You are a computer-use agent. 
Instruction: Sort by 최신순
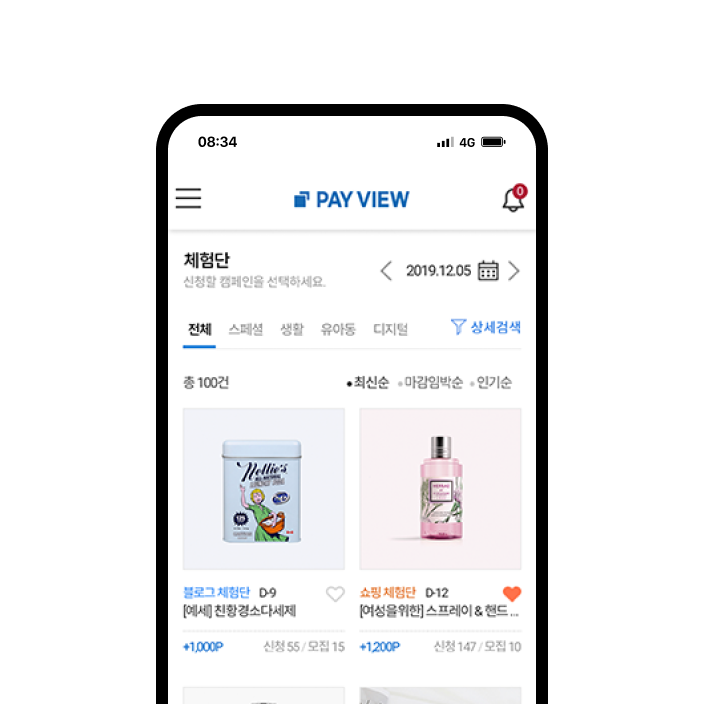click(368, 383)
